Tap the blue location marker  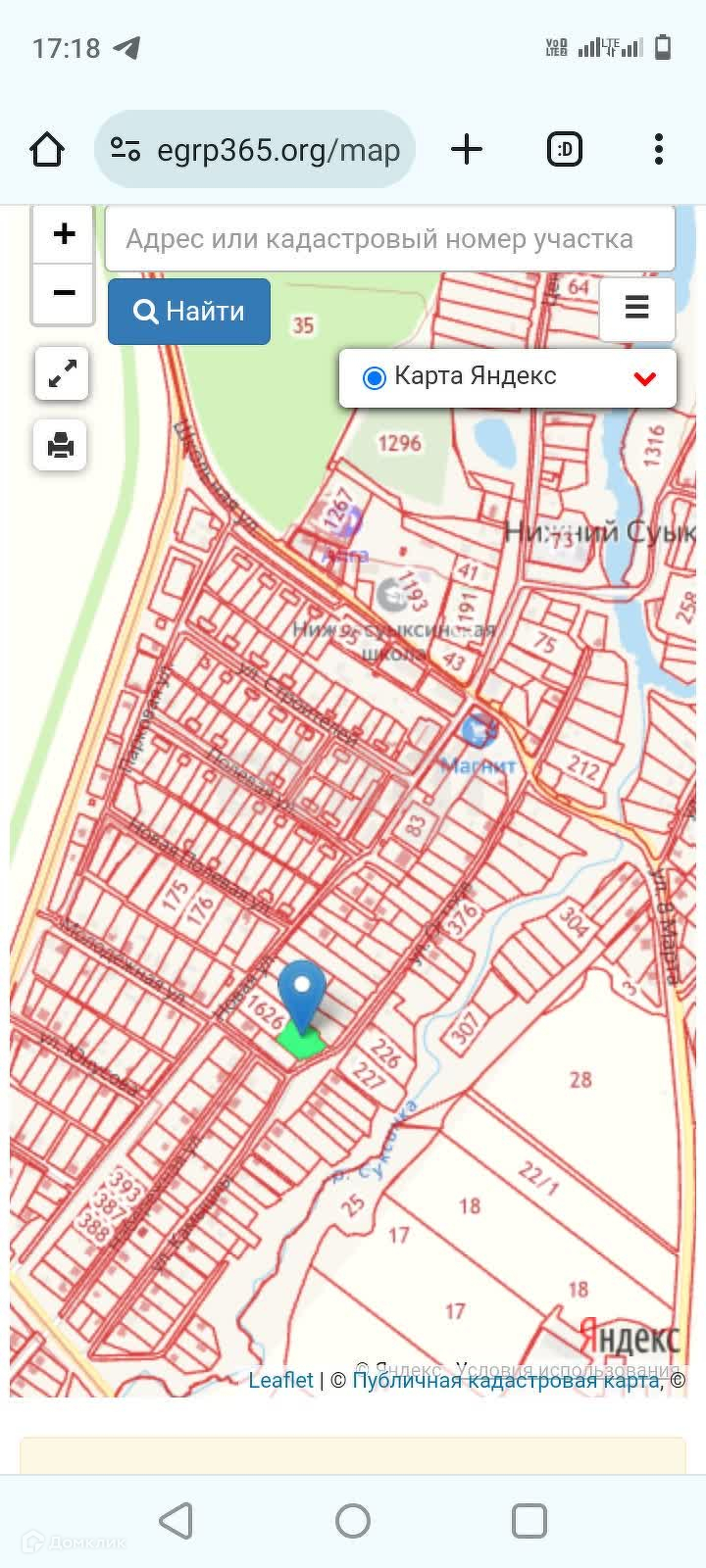click(302, 990)
